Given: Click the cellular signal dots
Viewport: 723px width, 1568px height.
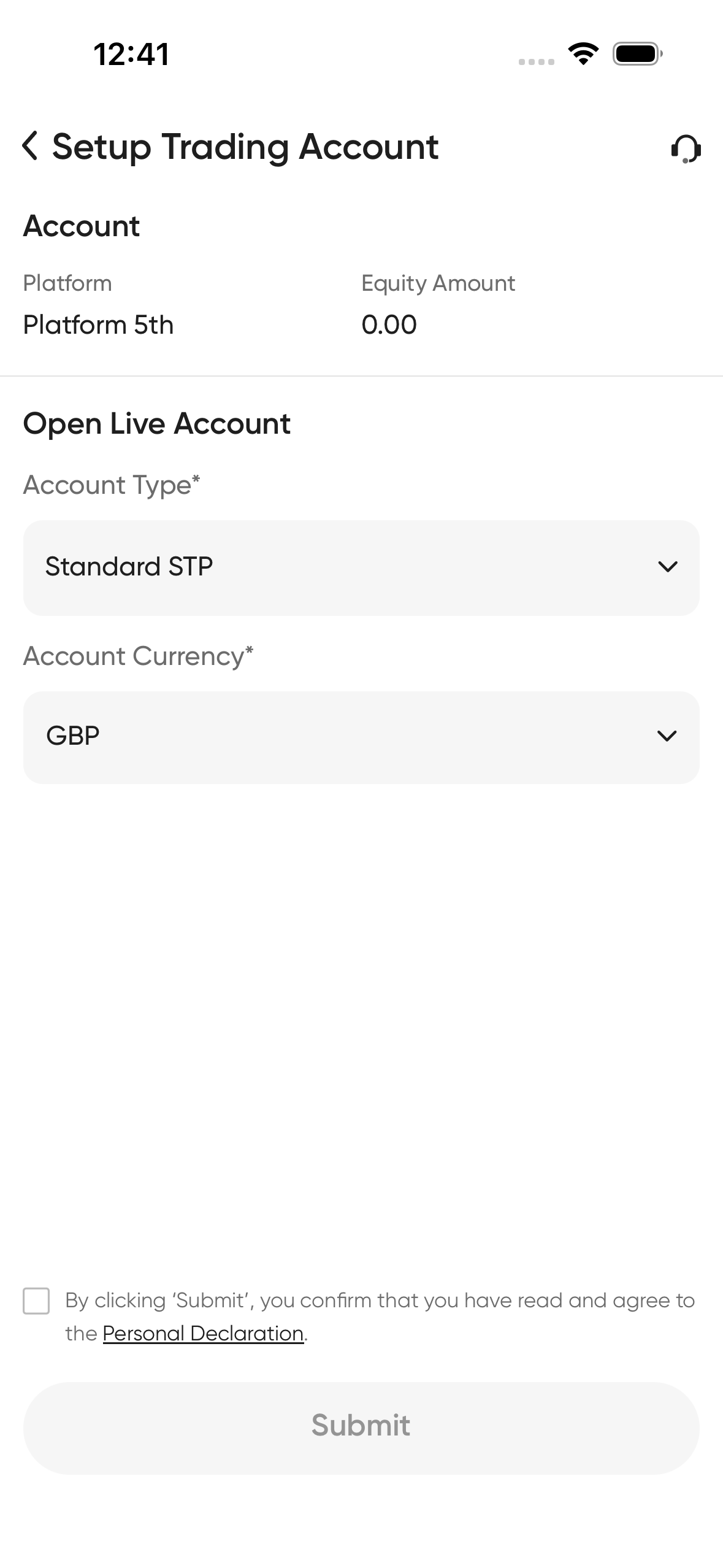Looking at the screenshot, I should tap(536, 61).
